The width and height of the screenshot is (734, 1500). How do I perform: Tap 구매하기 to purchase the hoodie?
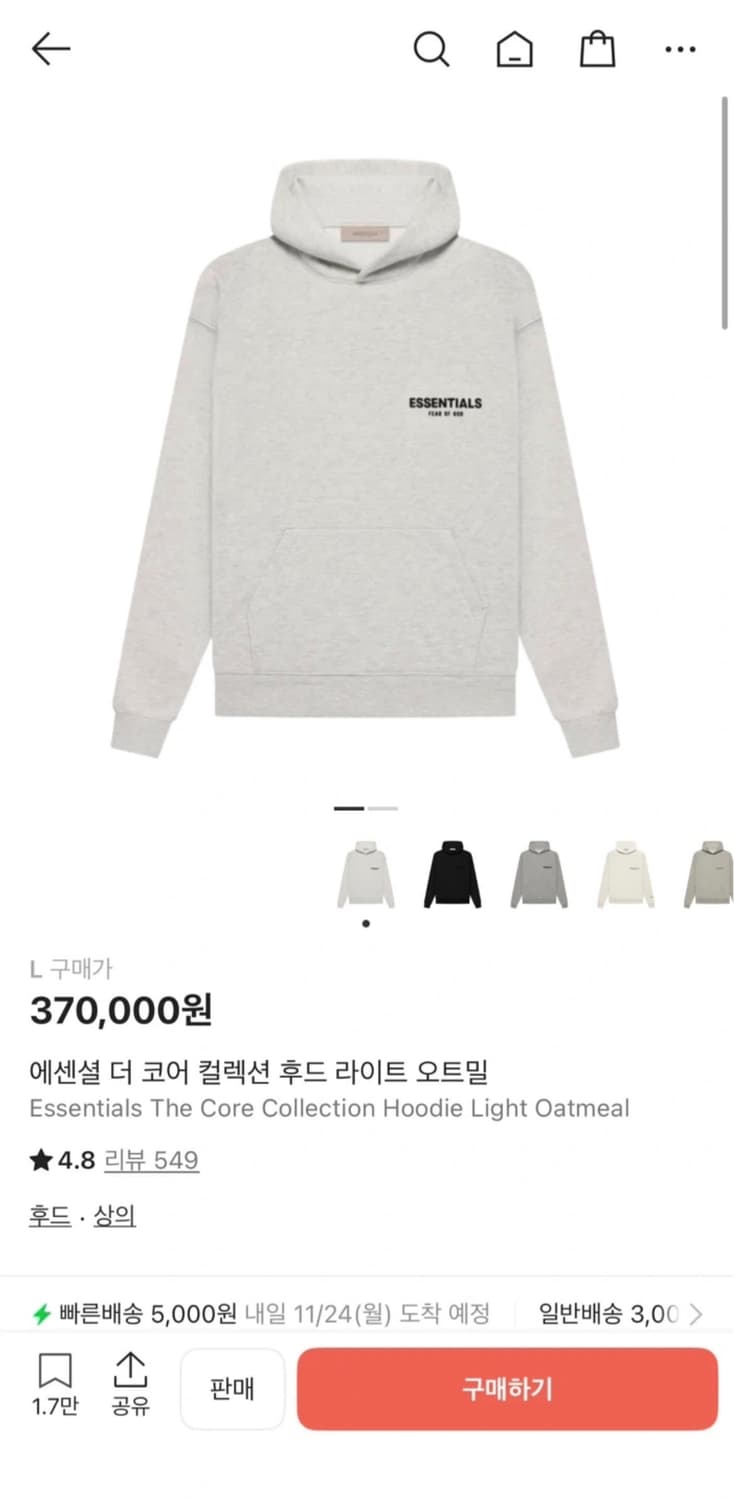click(505, 1388)
